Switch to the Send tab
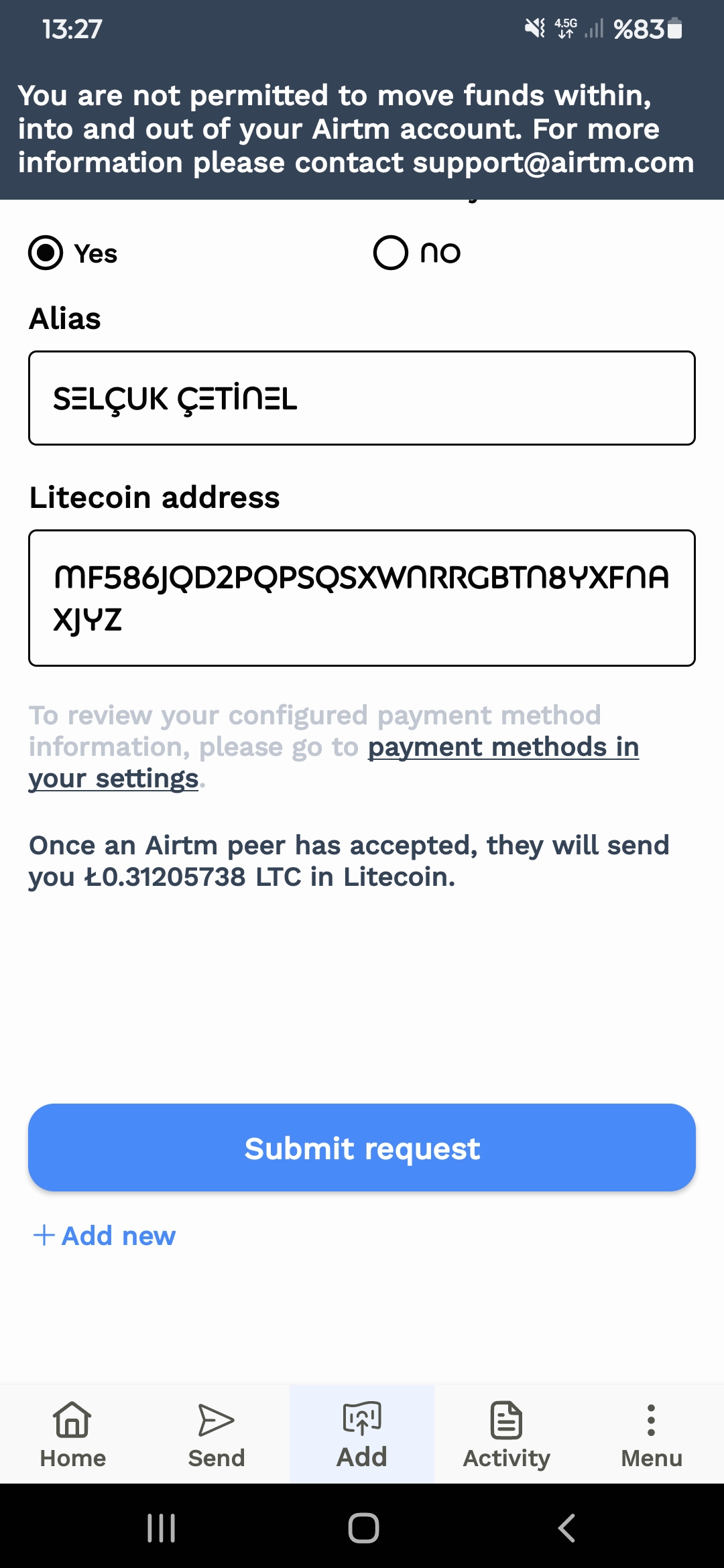 [x=217, y=1434]
